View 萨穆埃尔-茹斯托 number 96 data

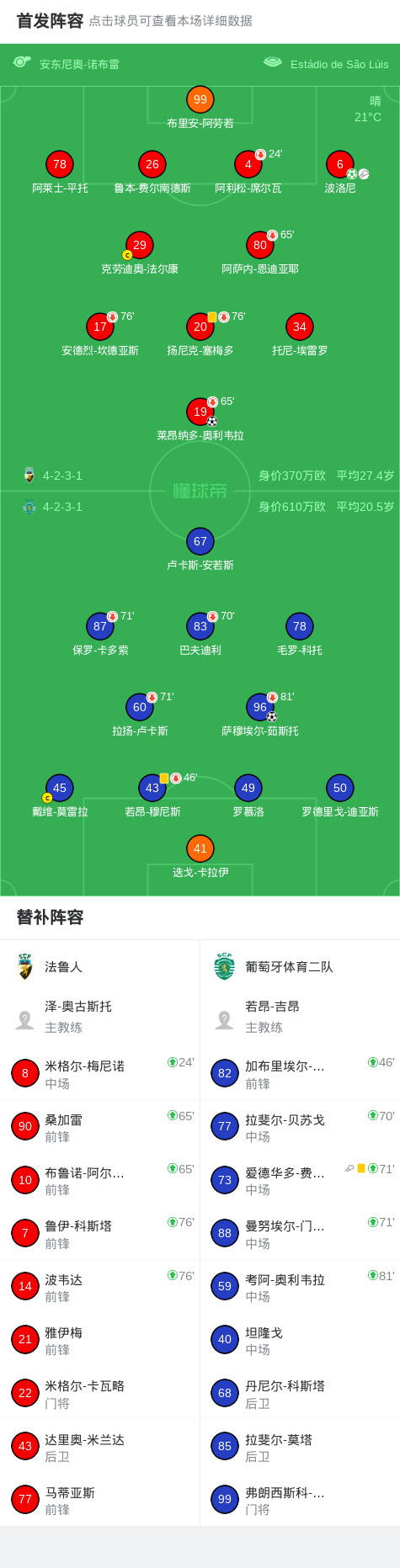260,707
